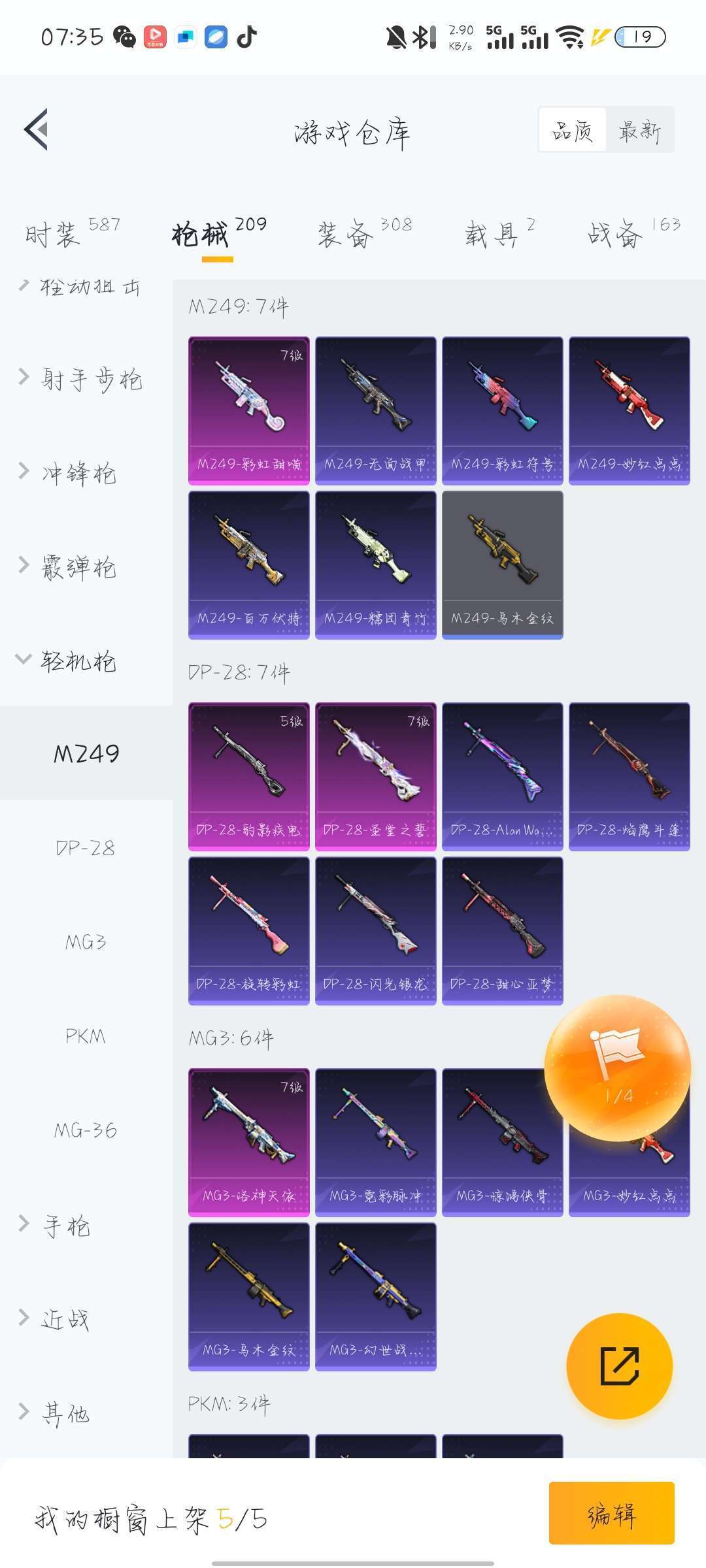Tap the orange flag bubble showing 1/4
The image size is (706, 1568).
618,1068
